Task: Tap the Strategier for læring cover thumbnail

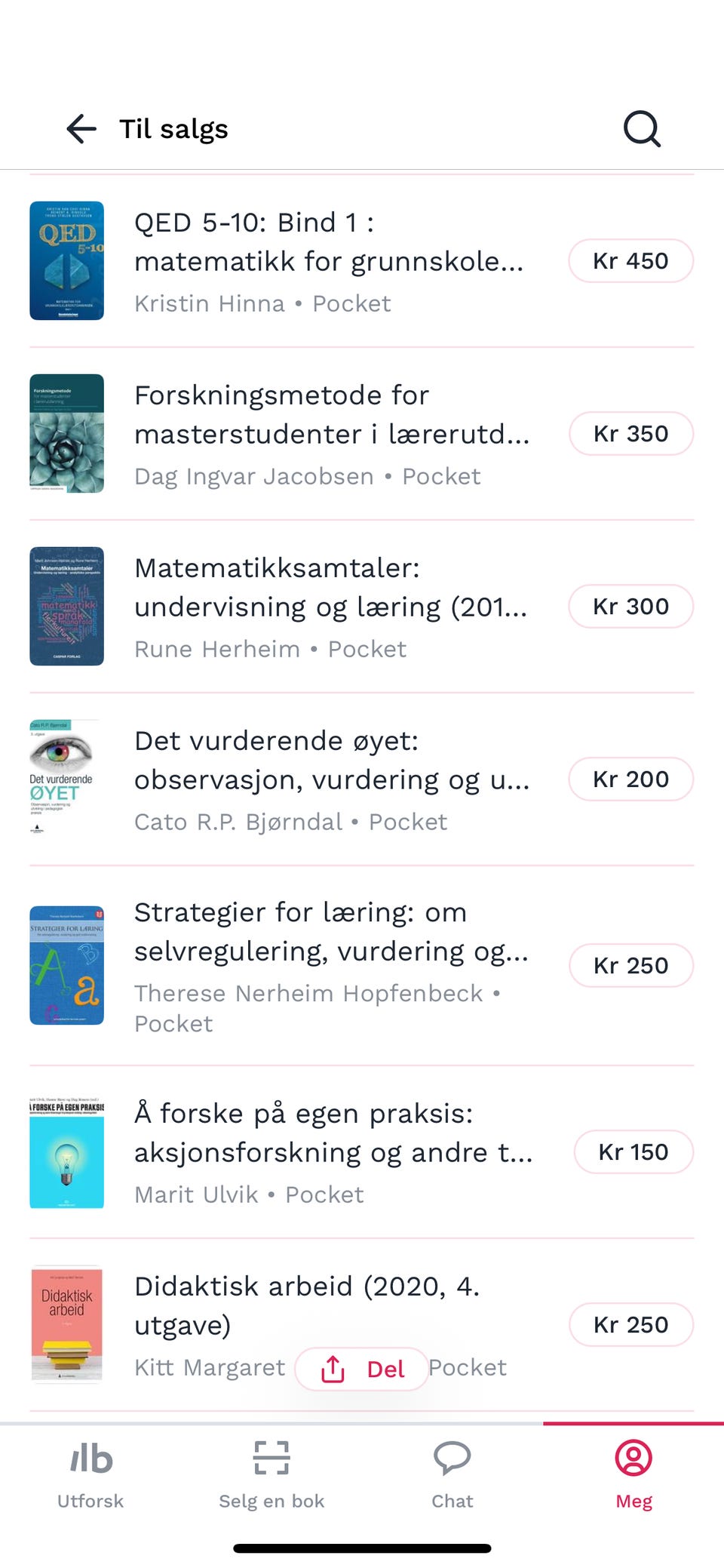Action: coord(66,965)
